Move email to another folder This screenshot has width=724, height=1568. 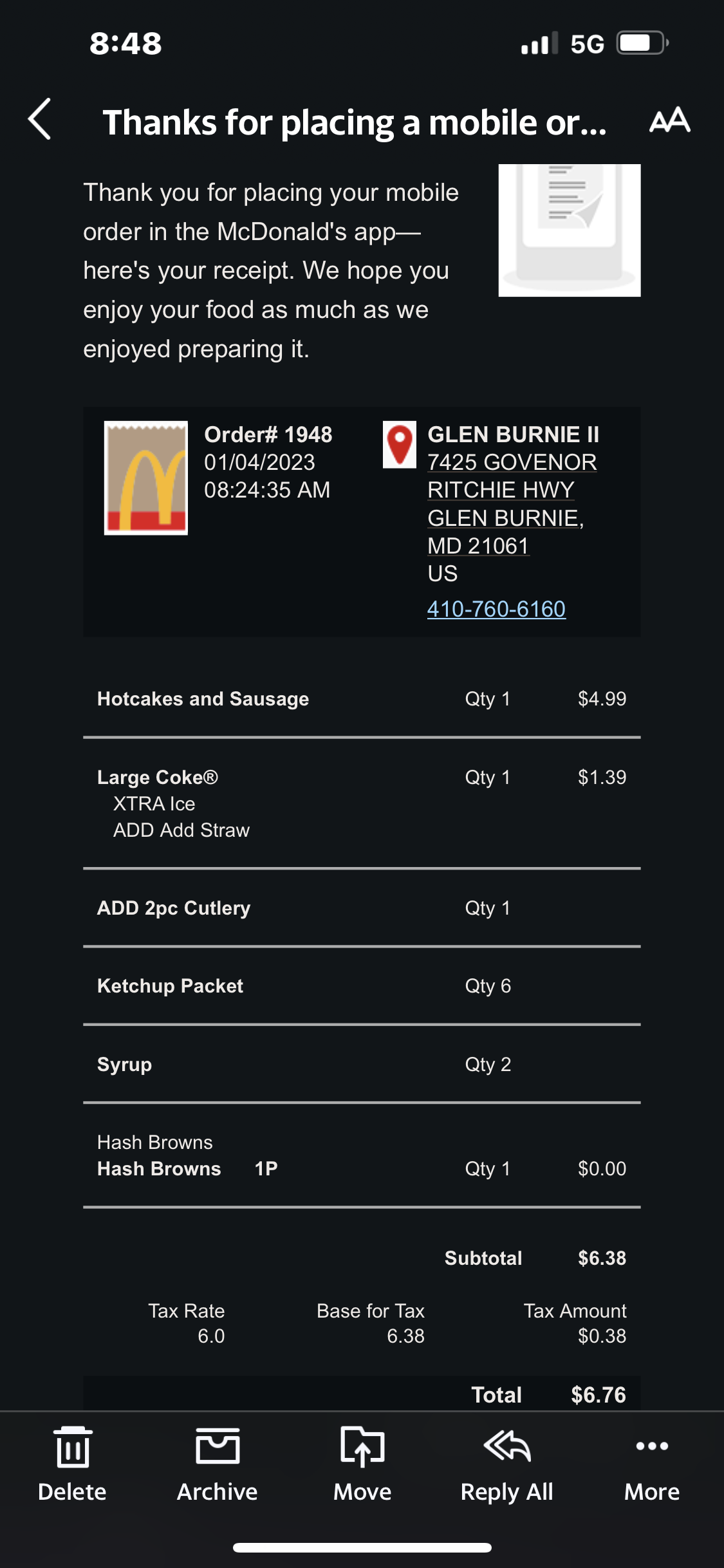tap(362, 1464)
